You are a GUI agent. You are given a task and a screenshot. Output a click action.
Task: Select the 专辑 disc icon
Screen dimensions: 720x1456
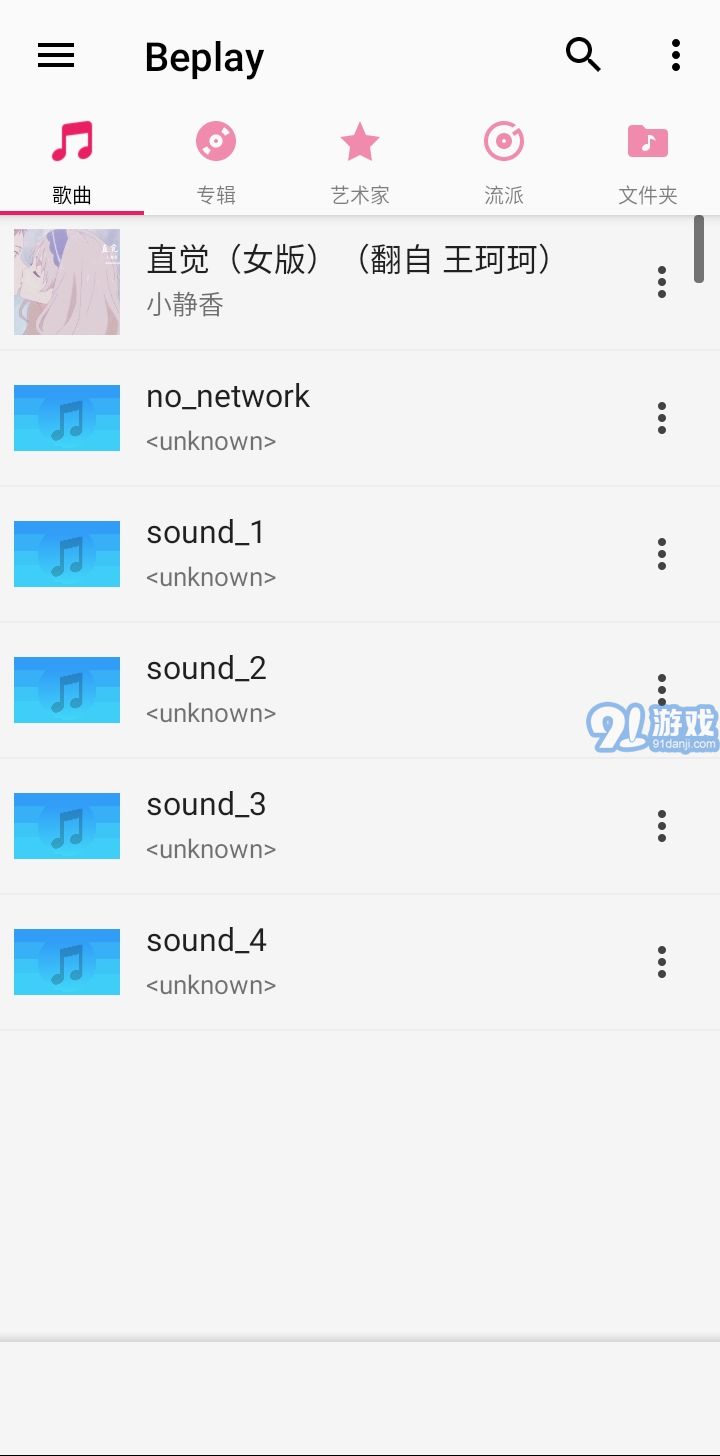pyautogui.click(x=216, y=141)
